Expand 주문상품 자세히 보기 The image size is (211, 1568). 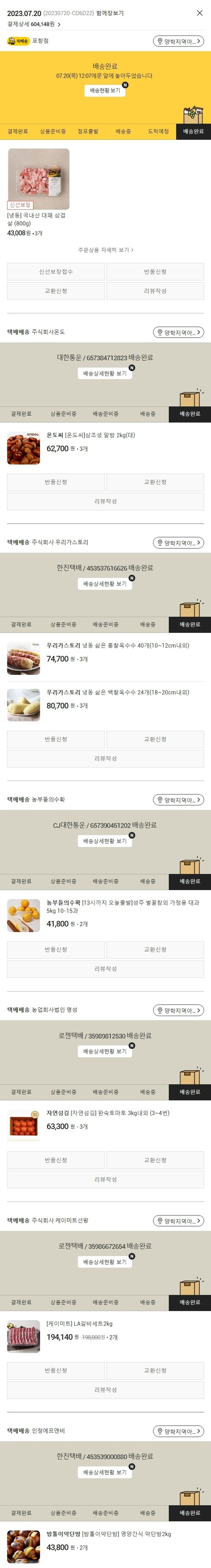105,250
